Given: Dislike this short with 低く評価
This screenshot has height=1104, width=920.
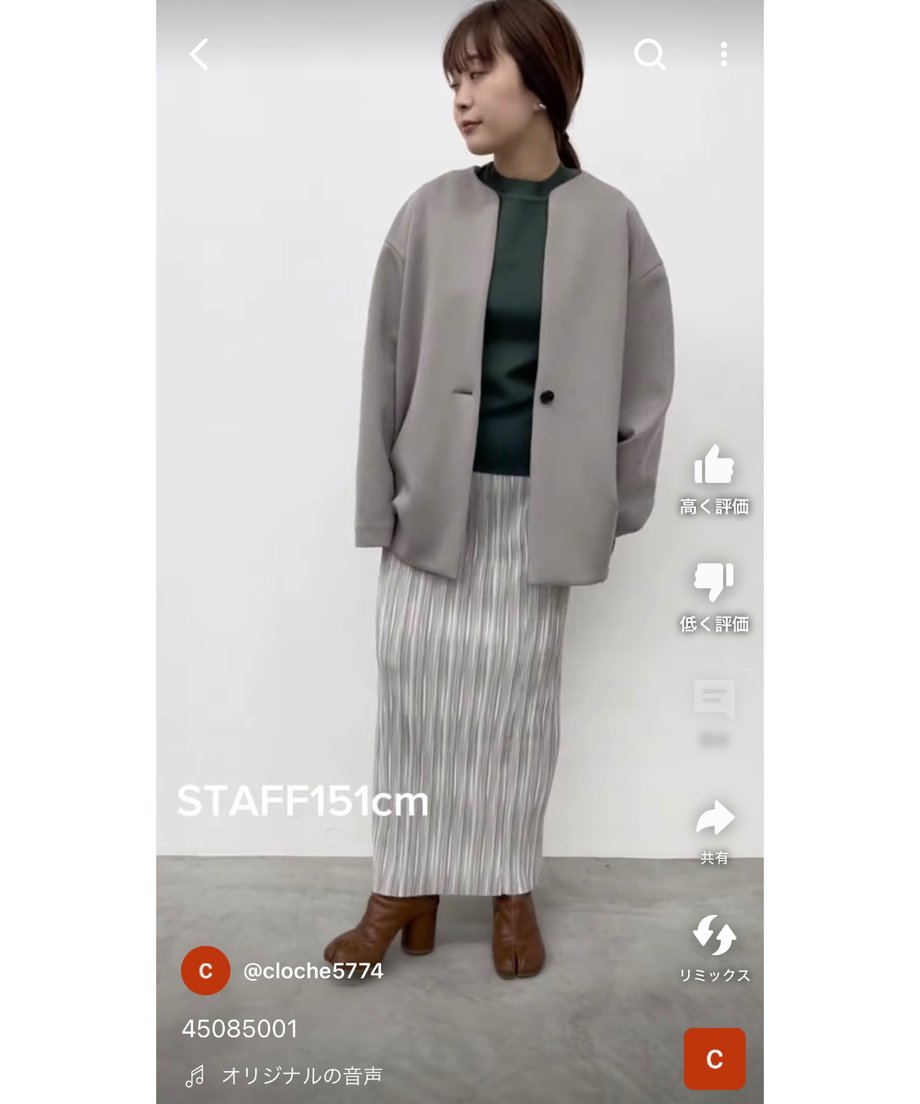Looking at the screenshot, I should (714, 584).
